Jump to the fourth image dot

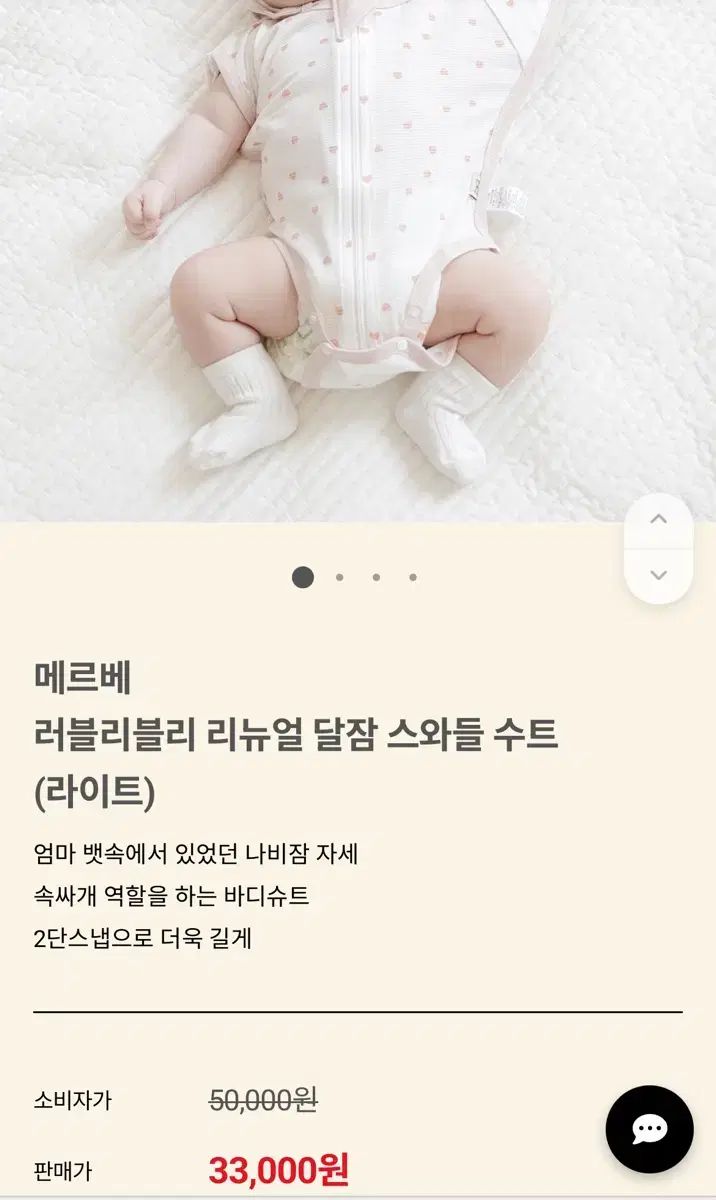point(412,577)
